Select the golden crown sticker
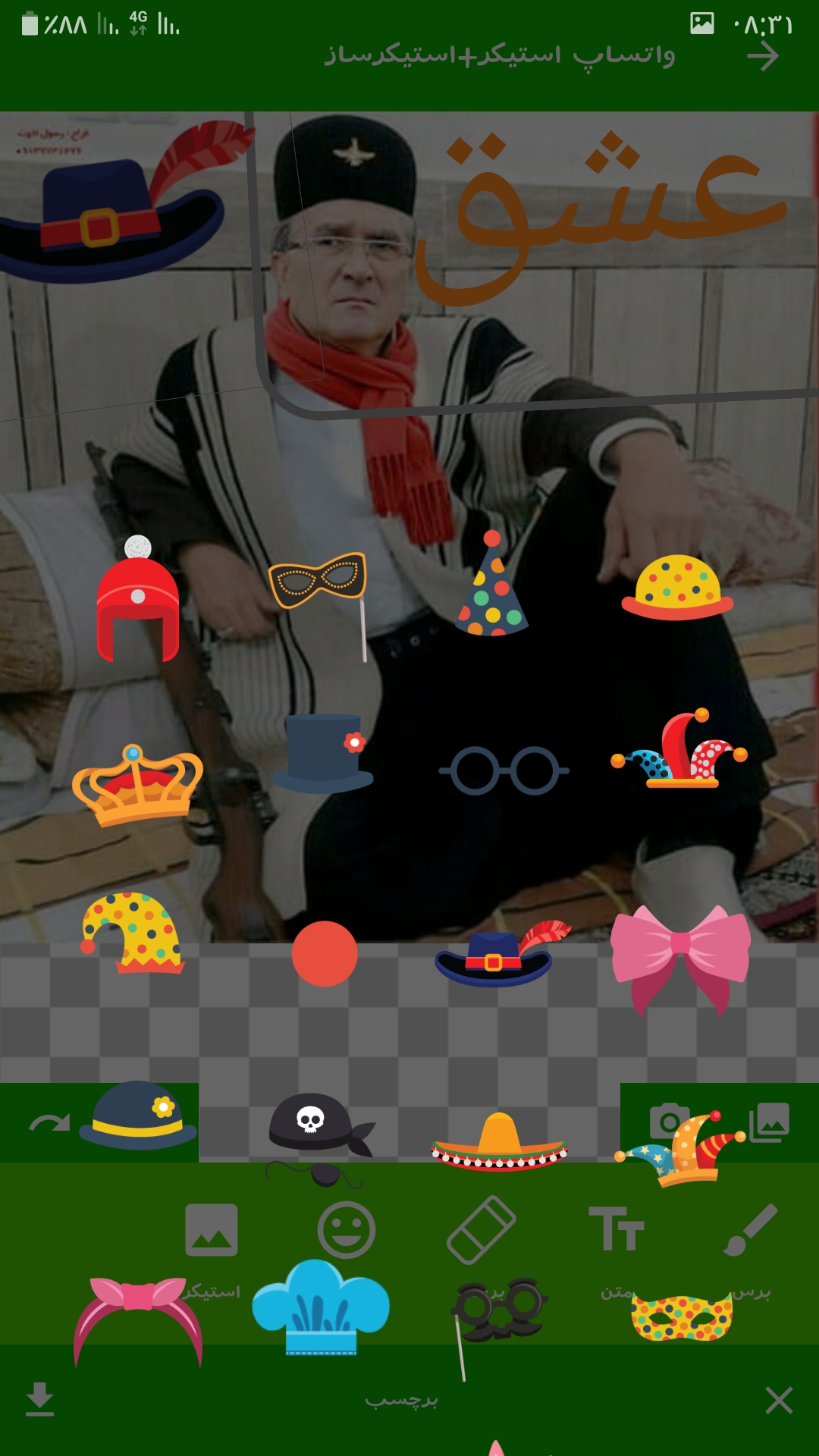Viewport: 819px width, 1456px height. pos(136,785)
